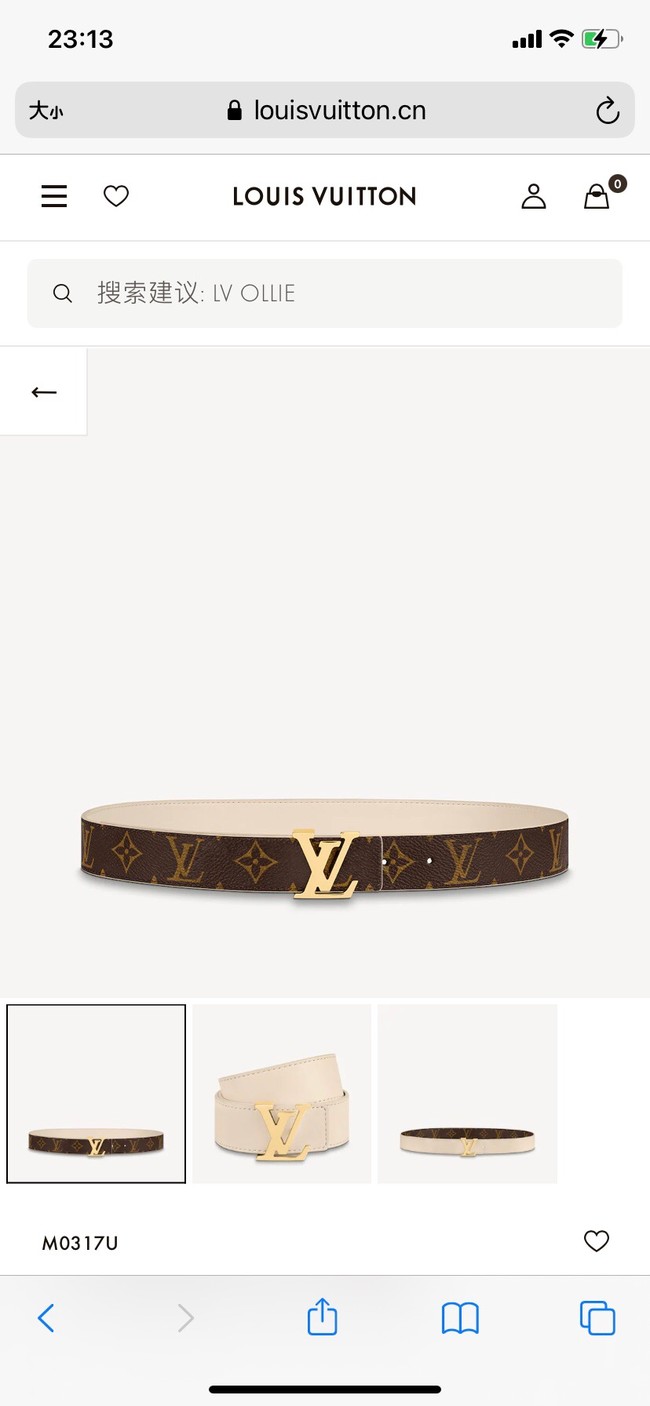This screenshot has height=1406, width=650.
Task: Reload the page in Safari
Action: (x=607, y=111)
